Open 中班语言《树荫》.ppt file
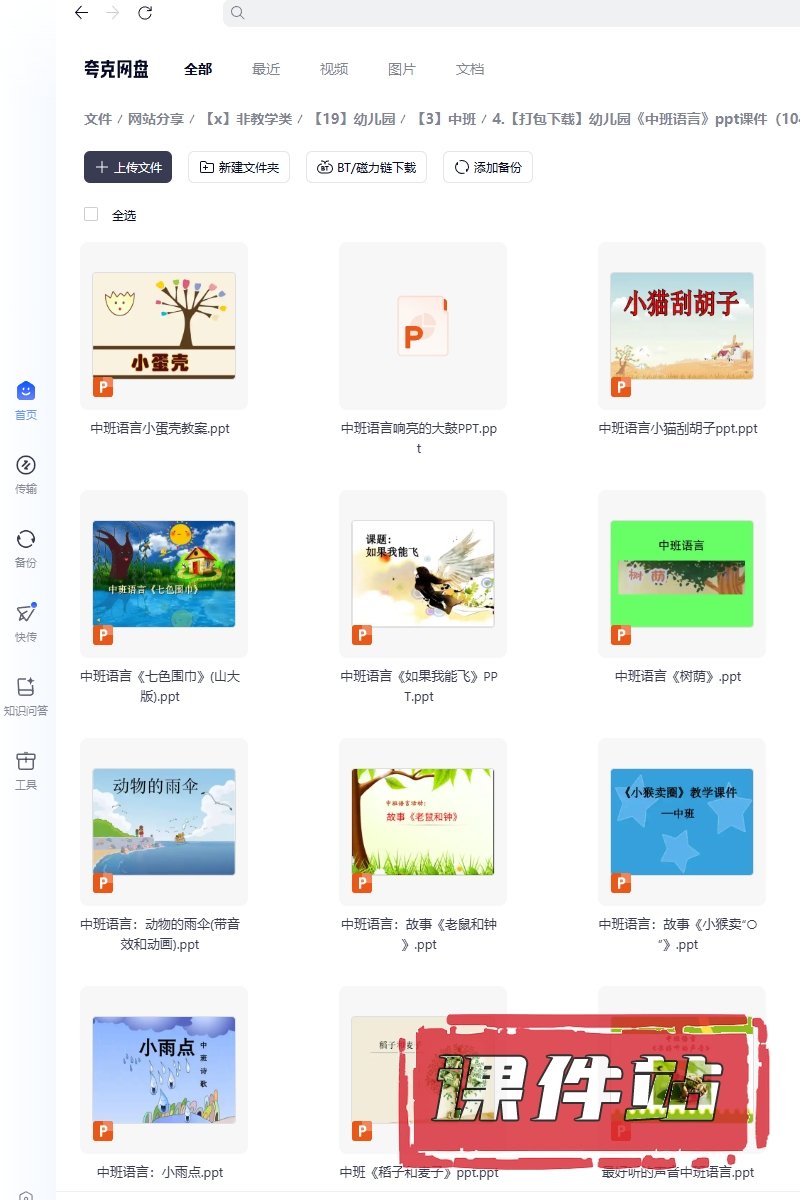 coord(682,573)
